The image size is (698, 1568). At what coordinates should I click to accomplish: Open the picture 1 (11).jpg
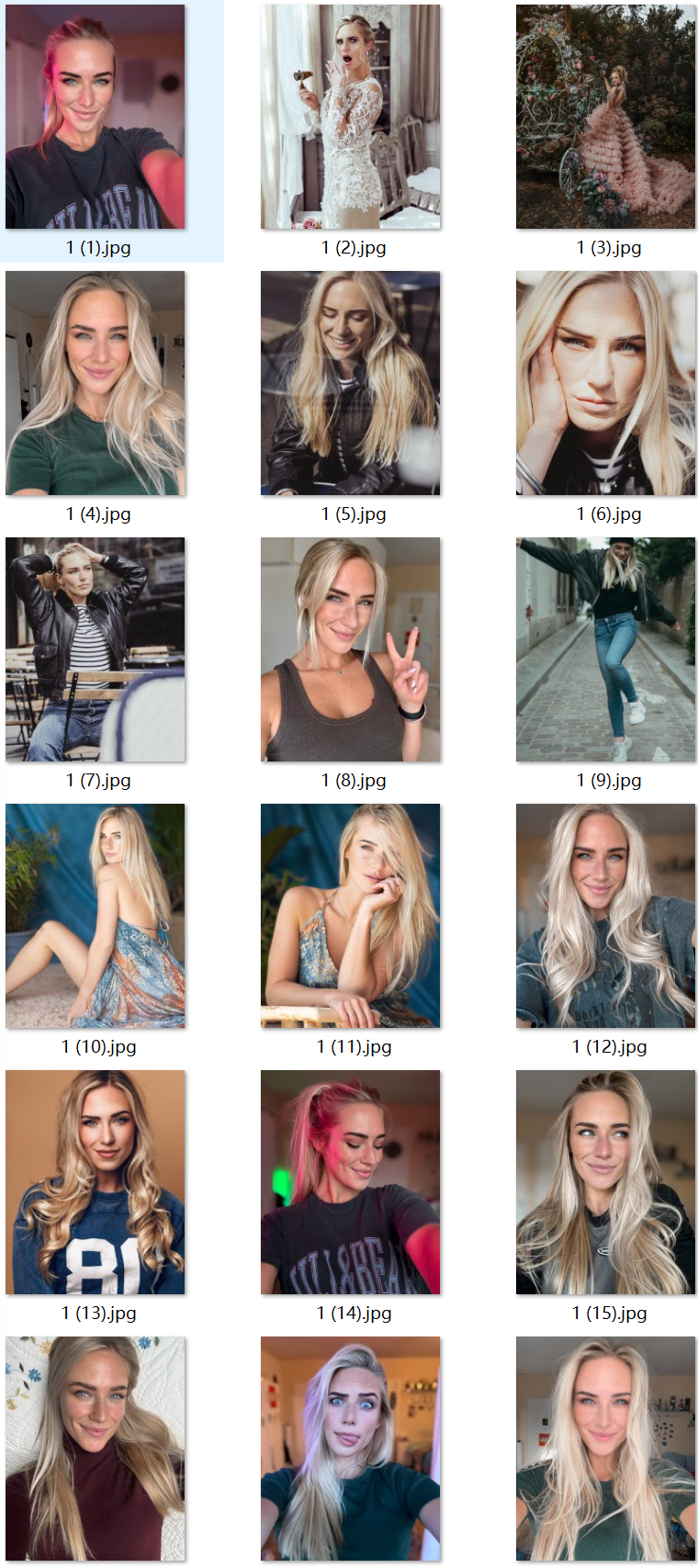pos(350,916)
